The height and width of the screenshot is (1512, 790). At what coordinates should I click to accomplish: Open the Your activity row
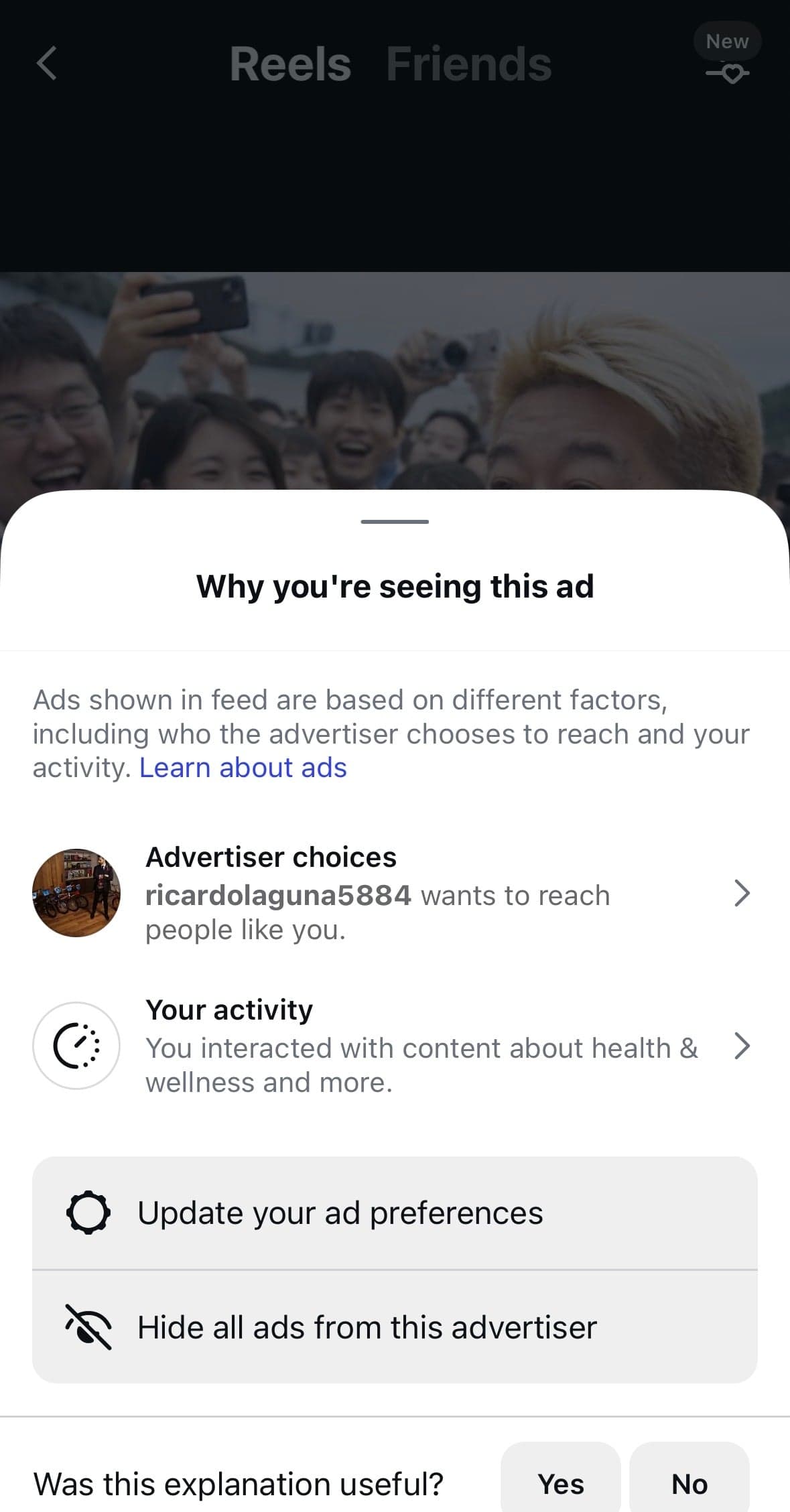(395, 1046)
